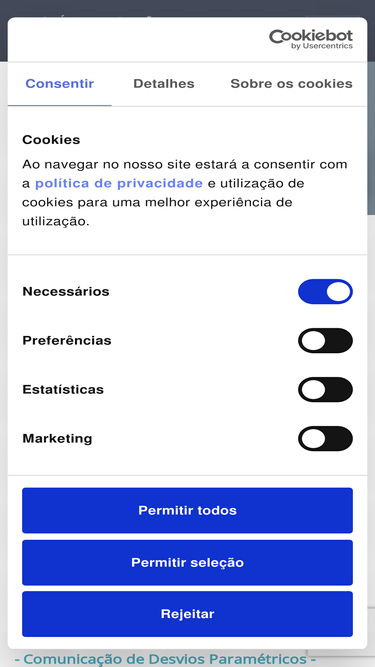Enable the Marketing cookies toggle

point(325,439)
